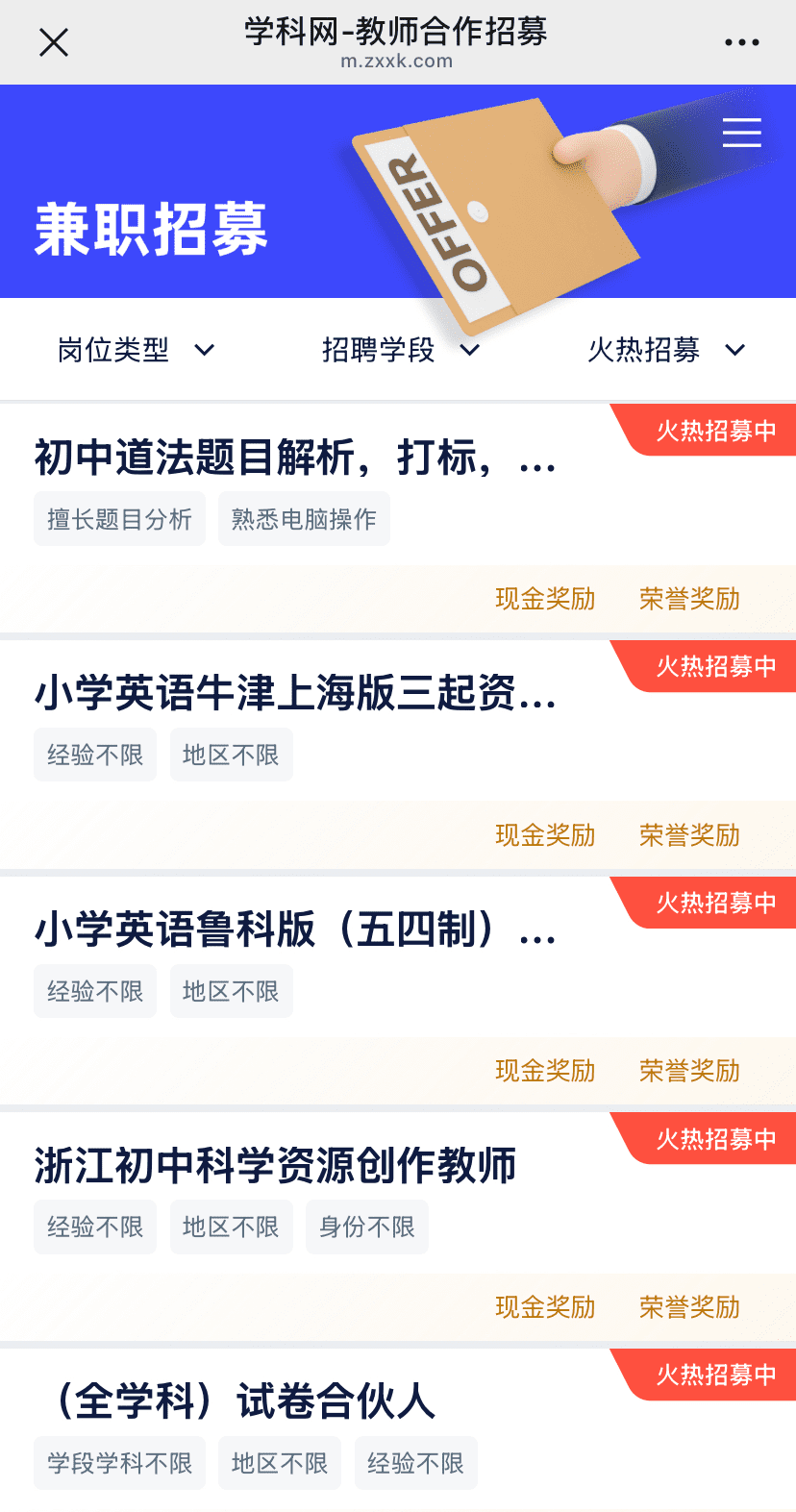Image resolution: width=796 pixels, height=1512 pixels.
Task: Tap the 火热招募中 badge on （全学科）试卷合伙人
Action: [x=716, y=1374]
